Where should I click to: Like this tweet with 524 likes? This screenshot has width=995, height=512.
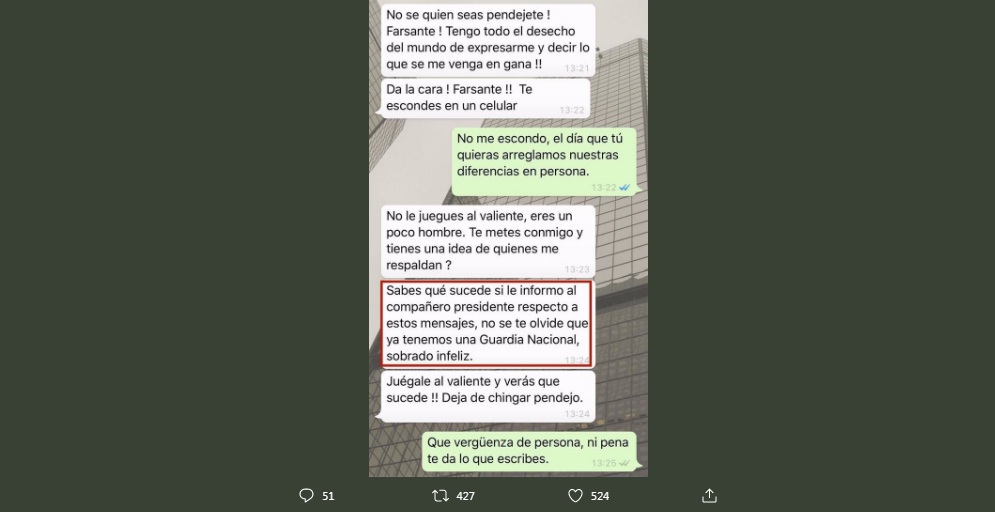pos(575,495)
